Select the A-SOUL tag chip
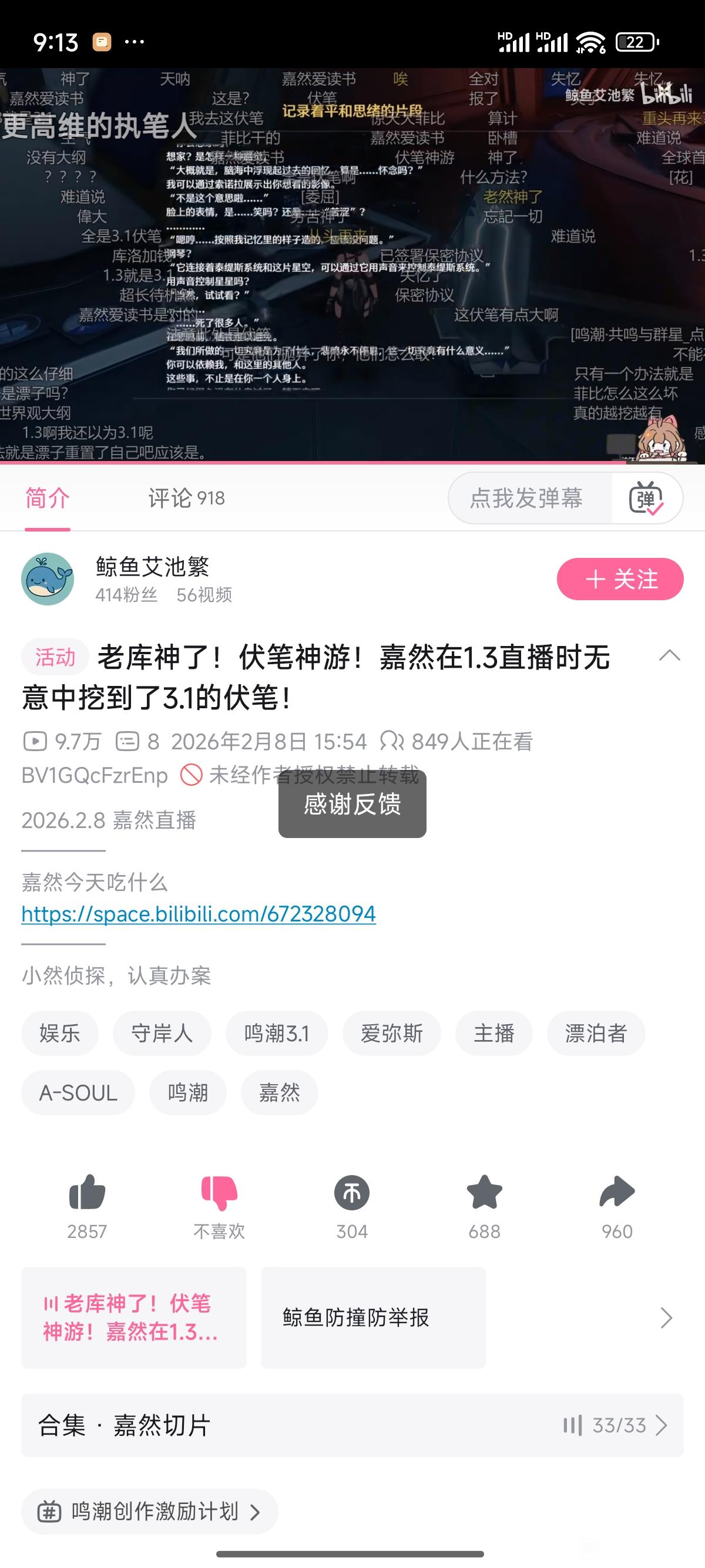Image resolution: width=705 pixels, height=1568 pixels. (x=78, y=1093)
